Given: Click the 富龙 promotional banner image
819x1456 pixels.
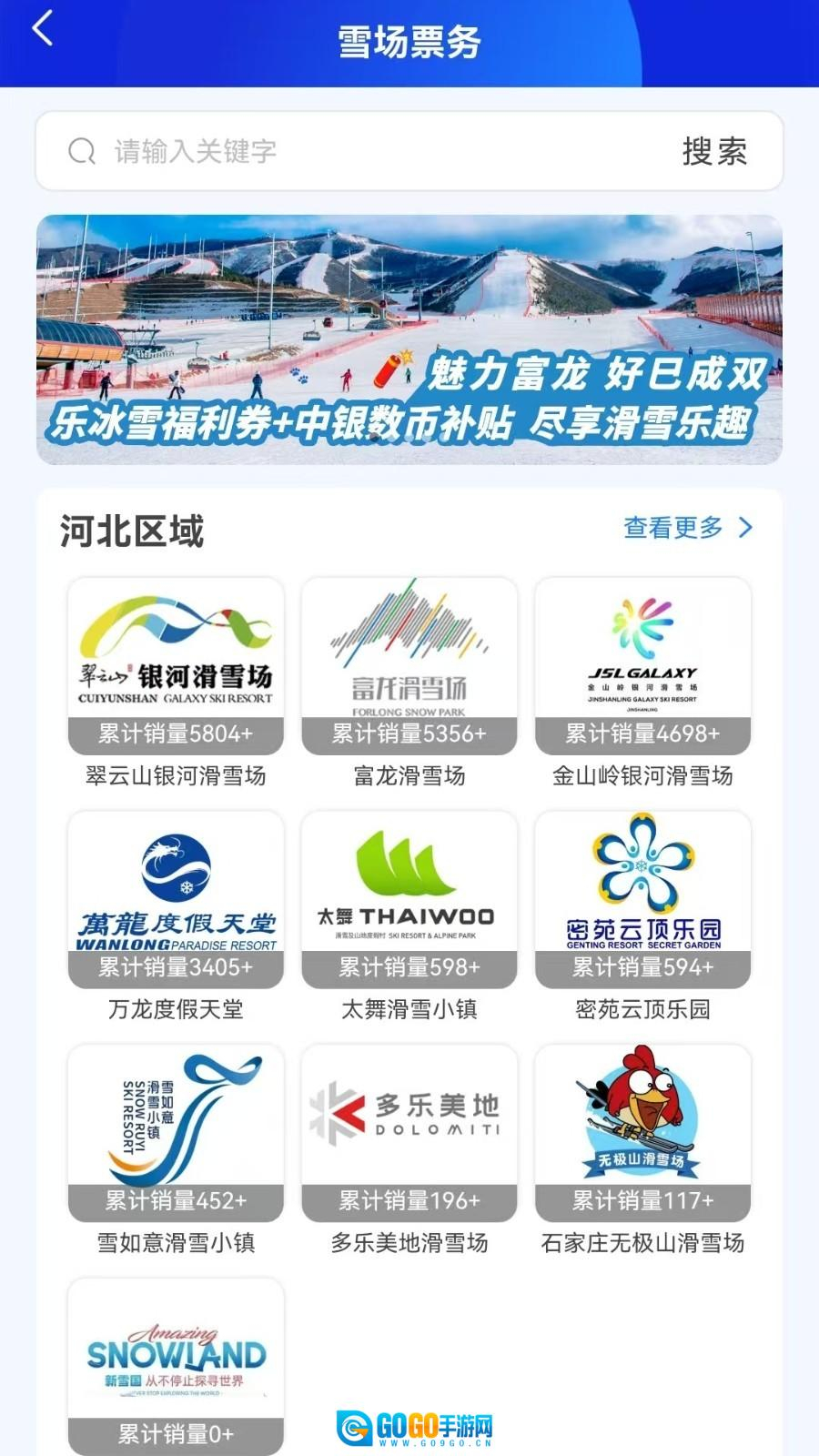Looking at the screenshot, I should 409,339.
